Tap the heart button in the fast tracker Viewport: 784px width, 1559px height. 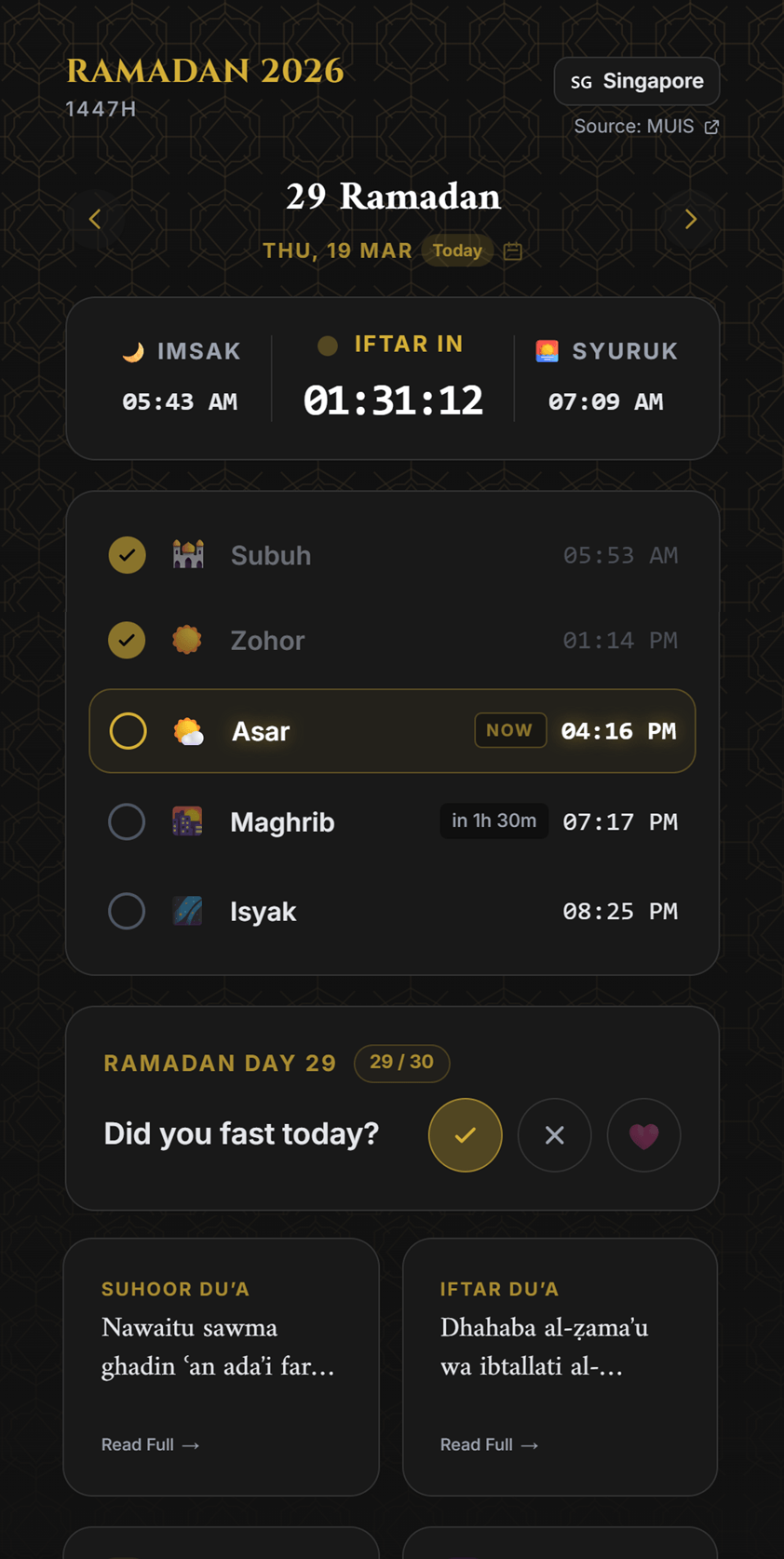click(x=643, y=1134)
